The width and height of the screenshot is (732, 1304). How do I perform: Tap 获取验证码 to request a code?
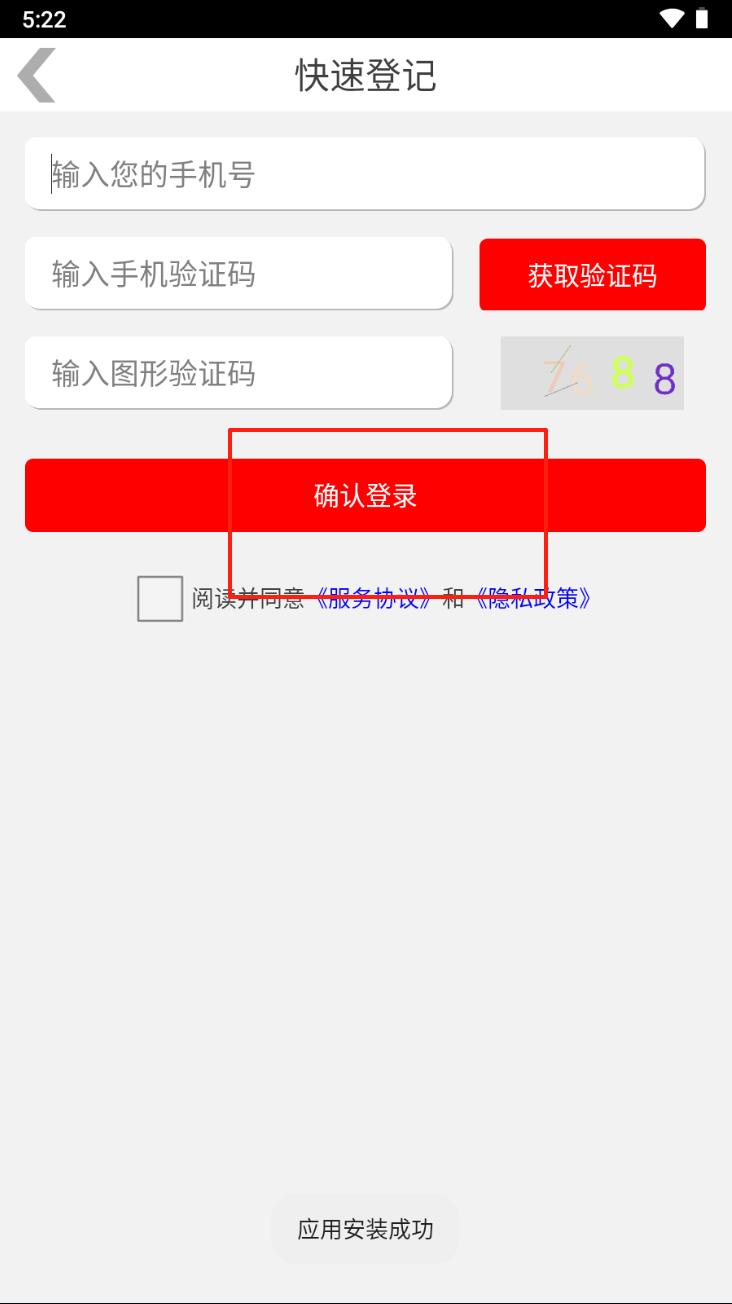pos(592,275)
